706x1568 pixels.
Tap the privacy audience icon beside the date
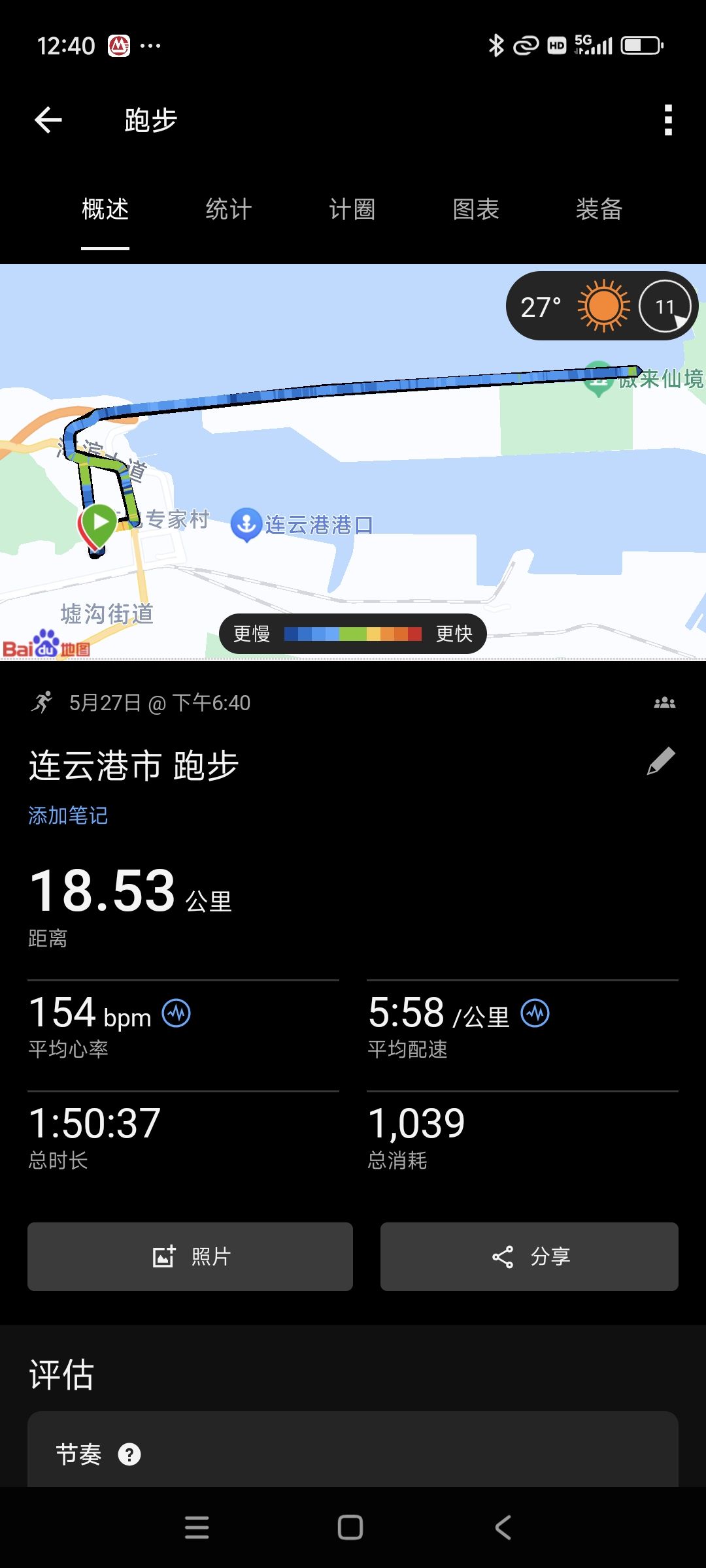pos(664,703)
